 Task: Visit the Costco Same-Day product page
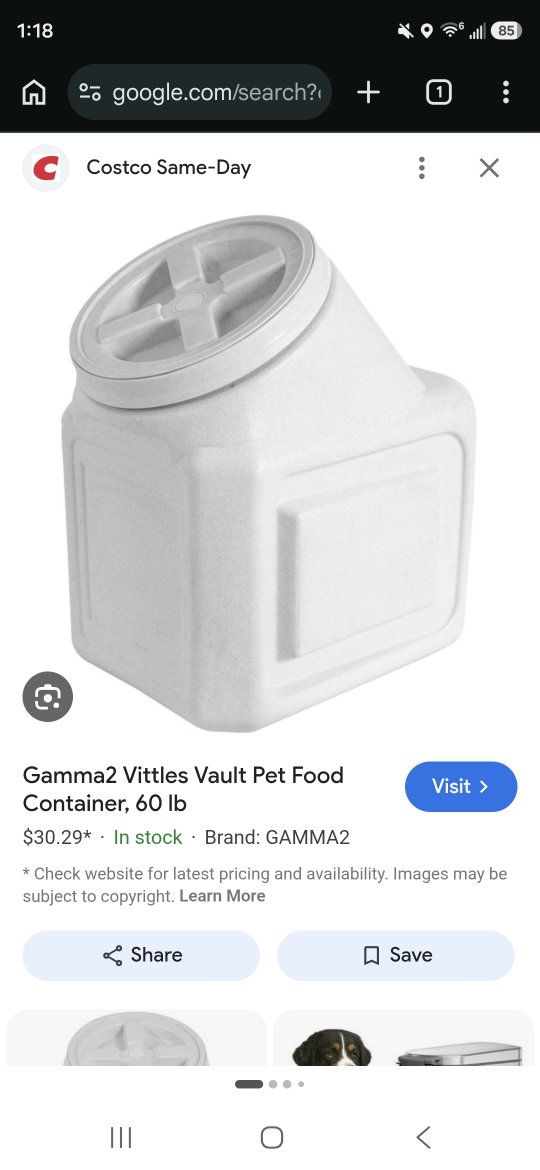click(x=461, y=786)
